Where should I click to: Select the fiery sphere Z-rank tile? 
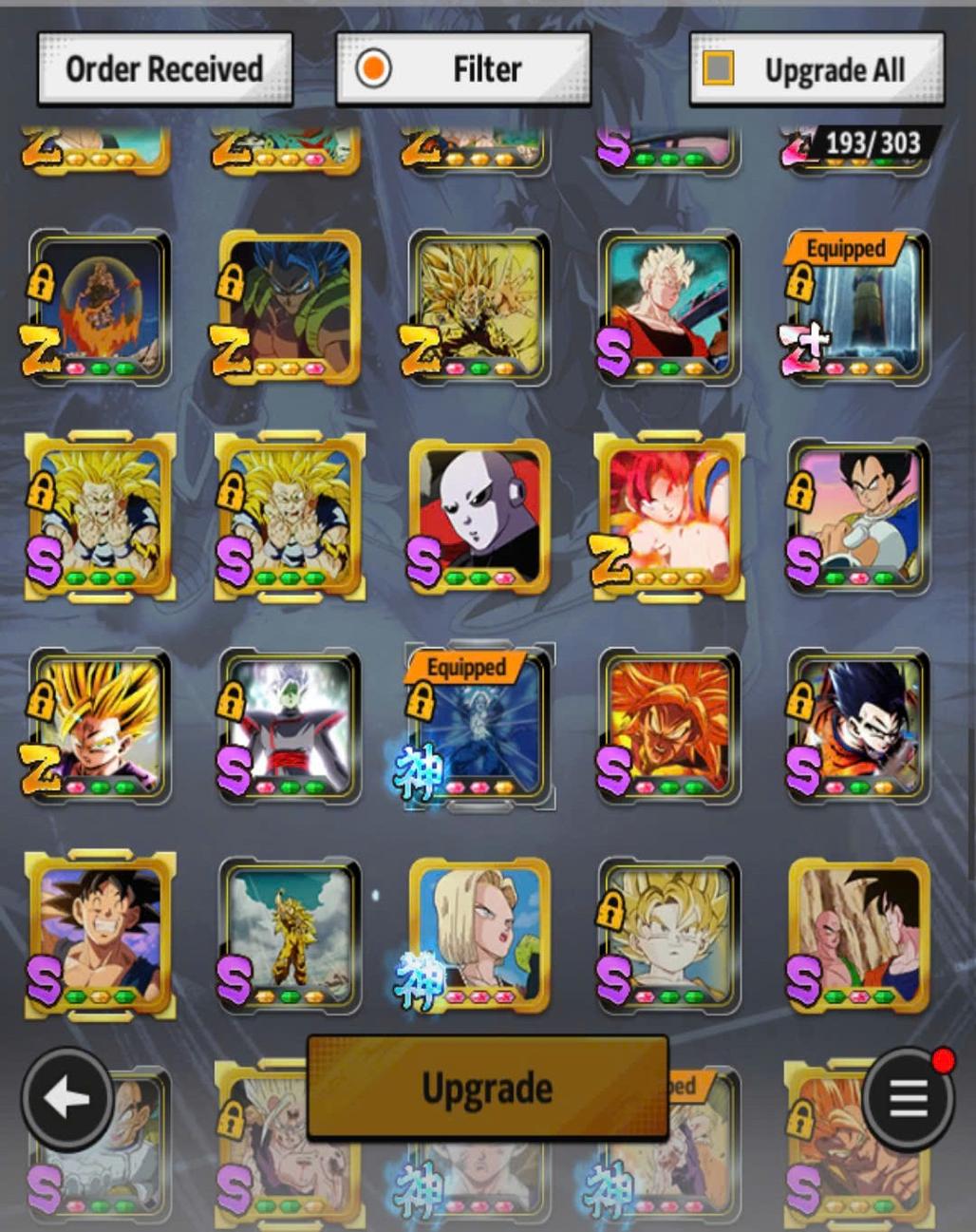pos(100,307)
